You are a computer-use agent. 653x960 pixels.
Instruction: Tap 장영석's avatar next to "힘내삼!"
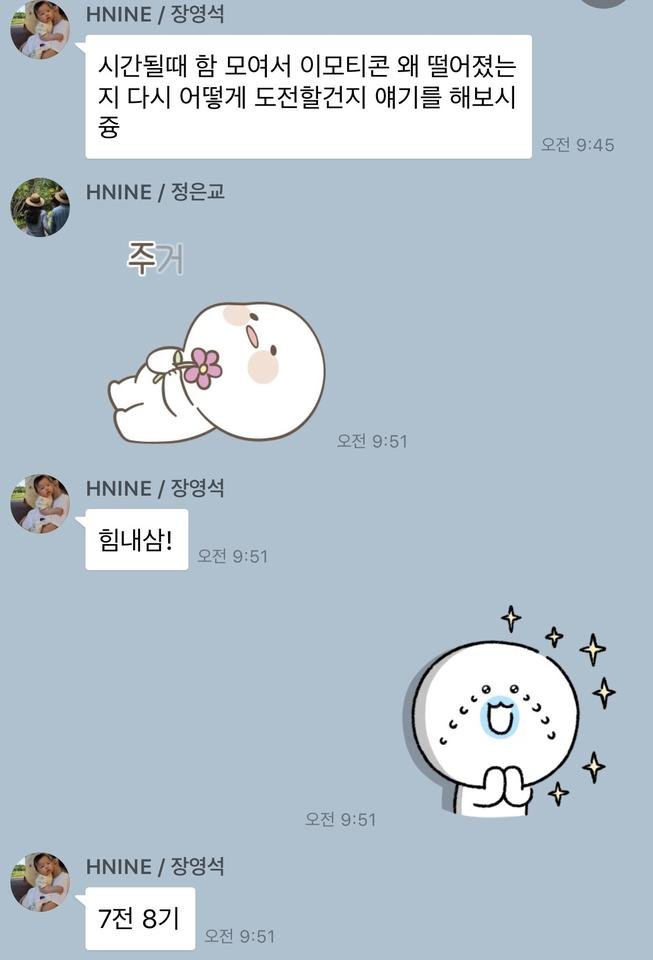40,504
